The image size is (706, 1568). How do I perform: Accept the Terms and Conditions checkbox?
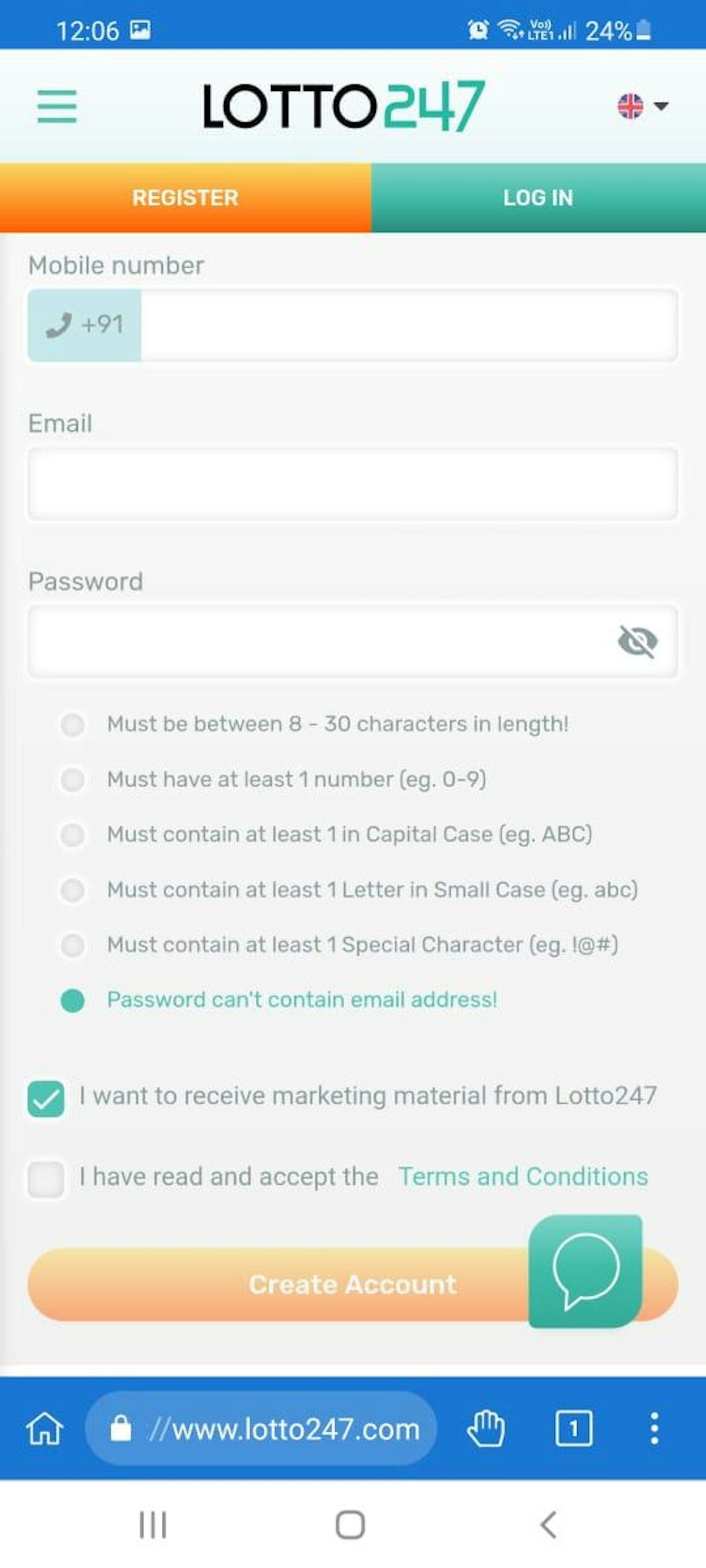[46, 1179]
